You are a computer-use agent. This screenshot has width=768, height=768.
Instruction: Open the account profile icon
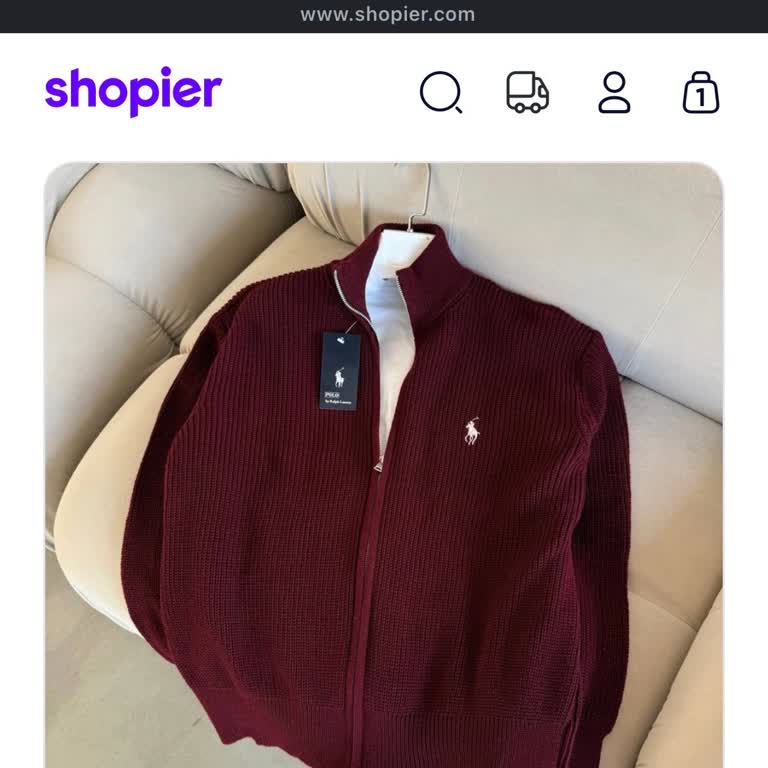click(614, 92)
